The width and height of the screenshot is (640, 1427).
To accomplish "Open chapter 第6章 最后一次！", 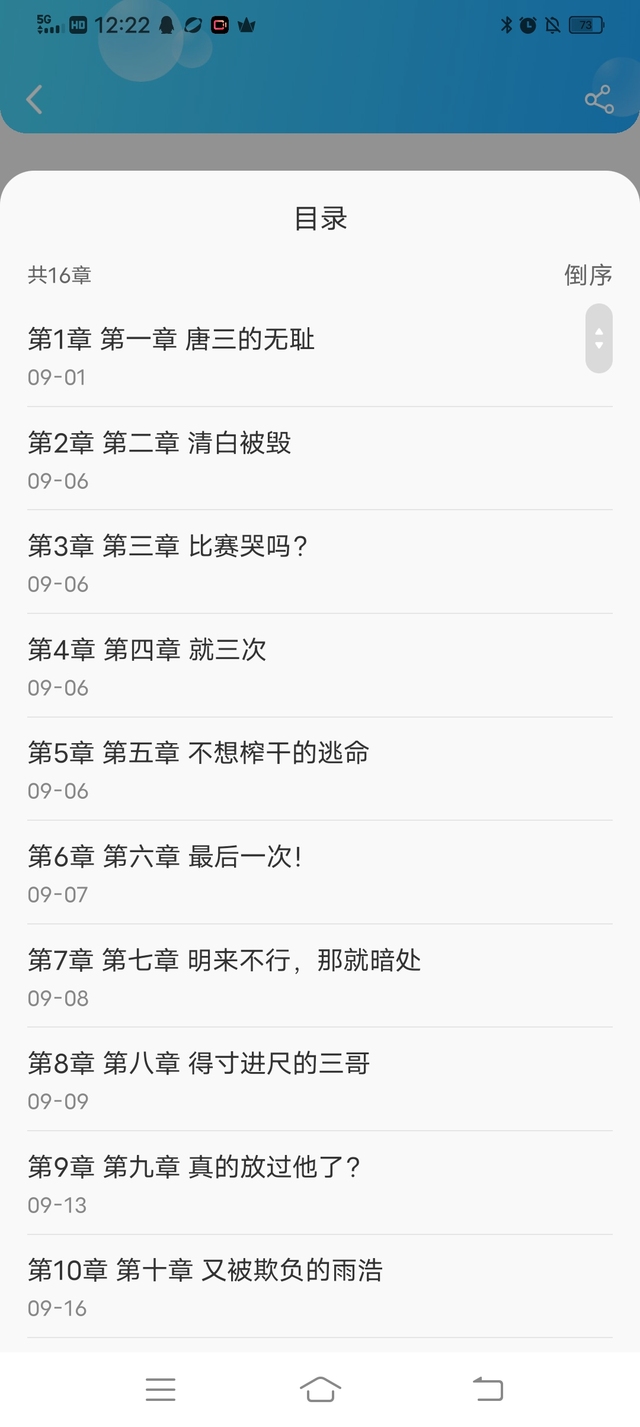I will [320, 872].
